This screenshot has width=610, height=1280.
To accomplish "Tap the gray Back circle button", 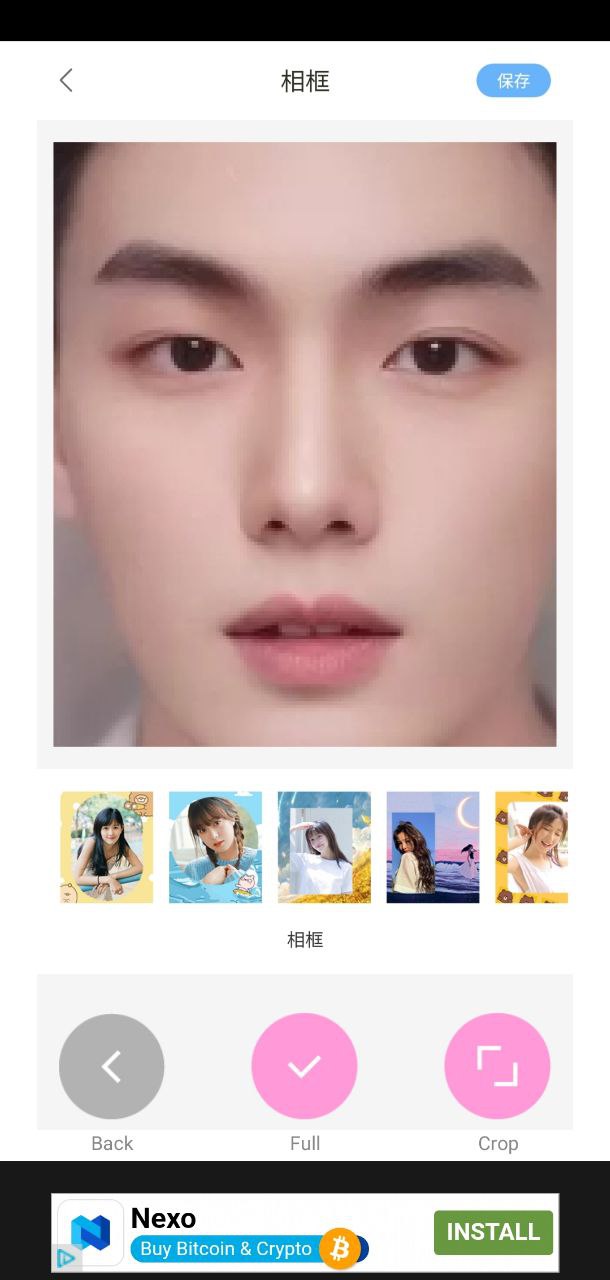I will point(112,1066).
